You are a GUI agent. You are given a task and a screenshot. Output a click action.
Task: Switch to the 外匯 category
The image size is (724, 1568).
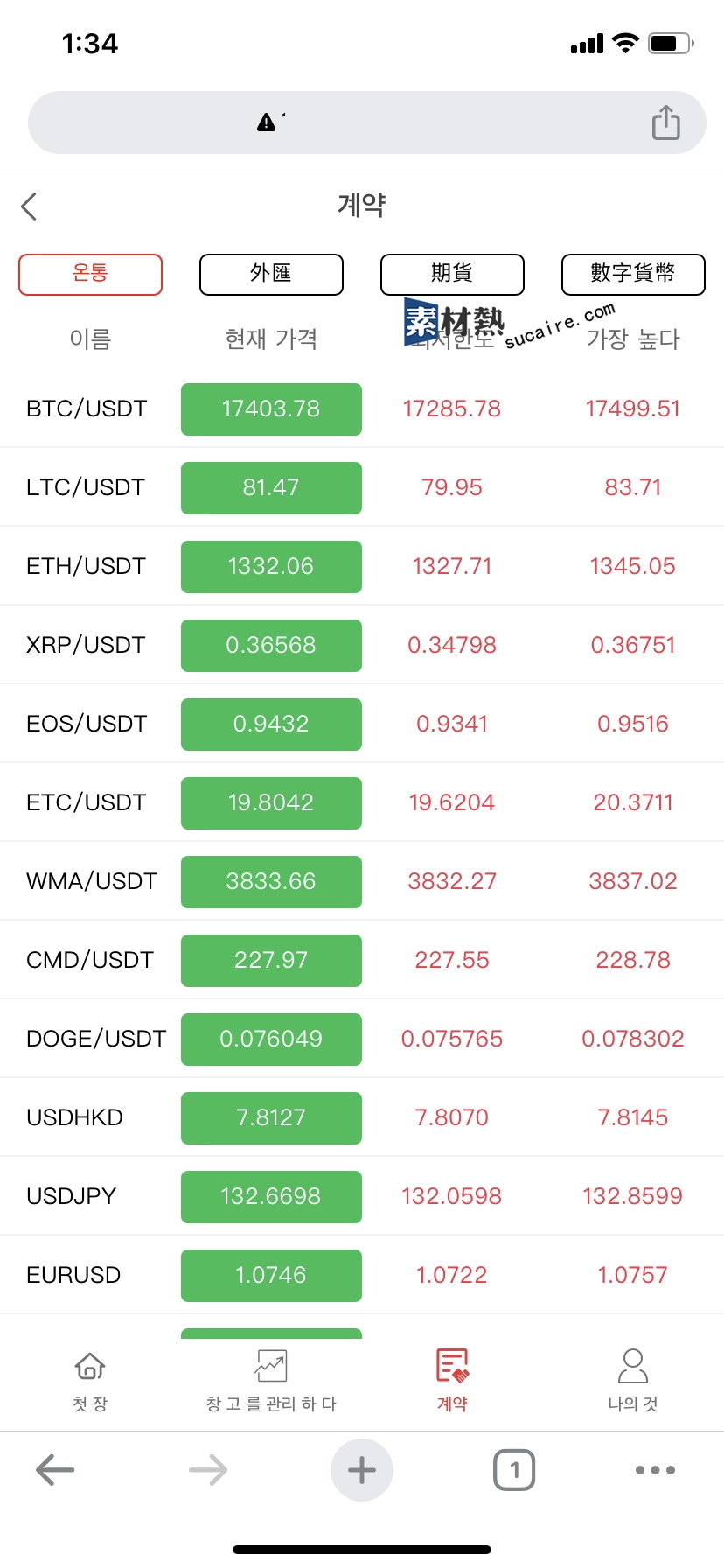pos(271,274)
